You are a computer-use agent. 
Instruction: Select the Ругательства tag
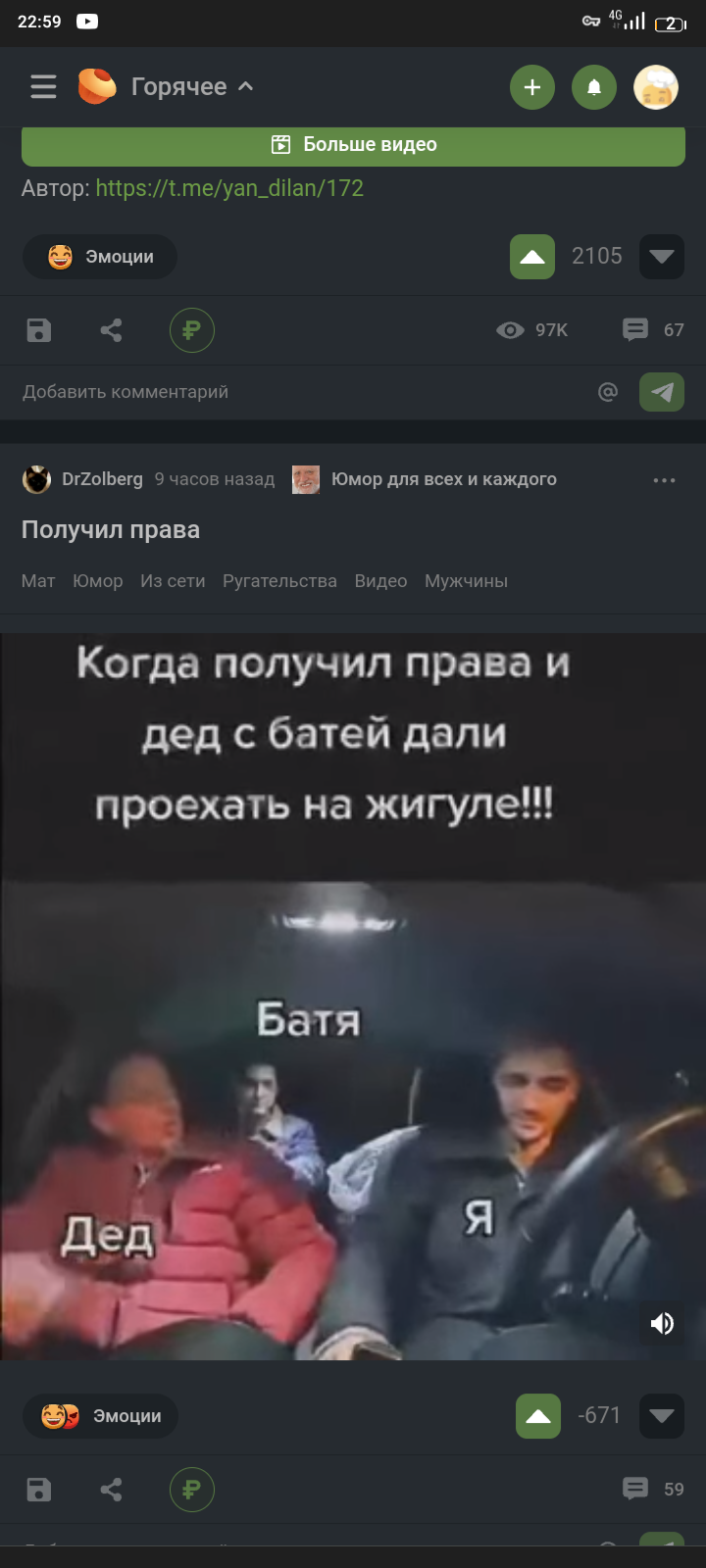tap(279, 581)
